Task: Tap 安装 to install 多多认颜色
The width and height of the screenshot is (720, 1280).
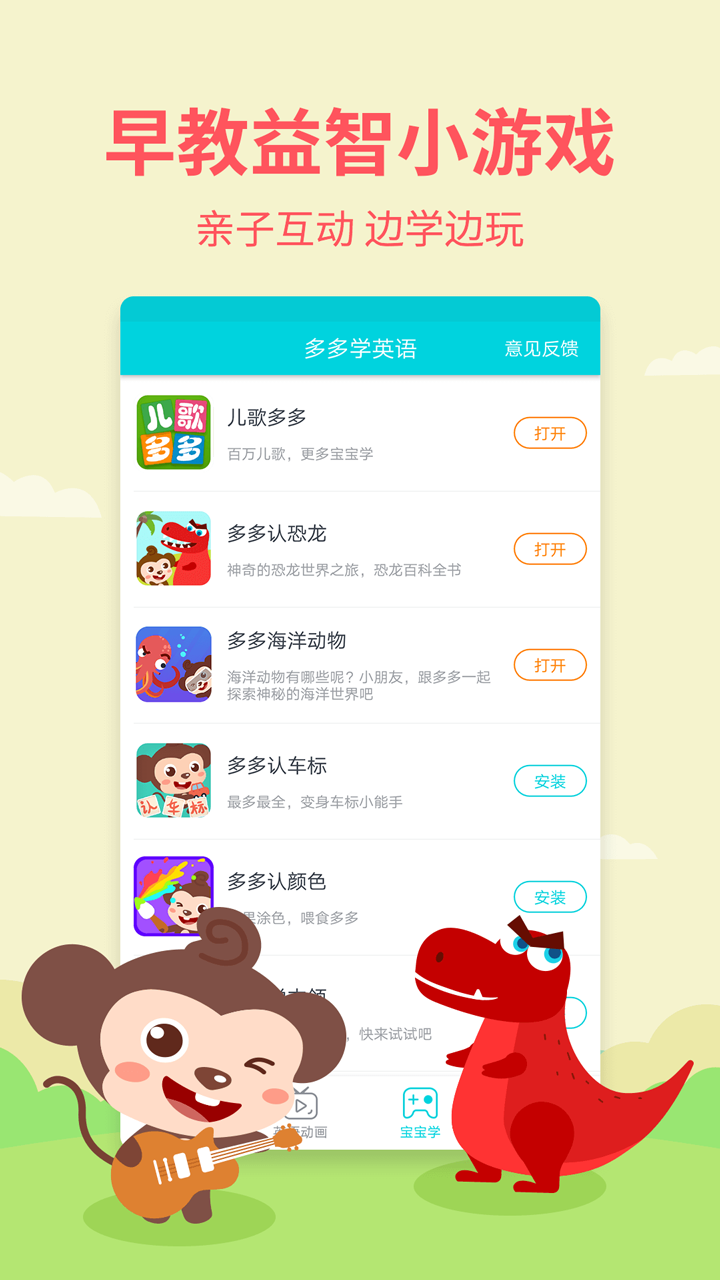Action: tap(549, 897)
